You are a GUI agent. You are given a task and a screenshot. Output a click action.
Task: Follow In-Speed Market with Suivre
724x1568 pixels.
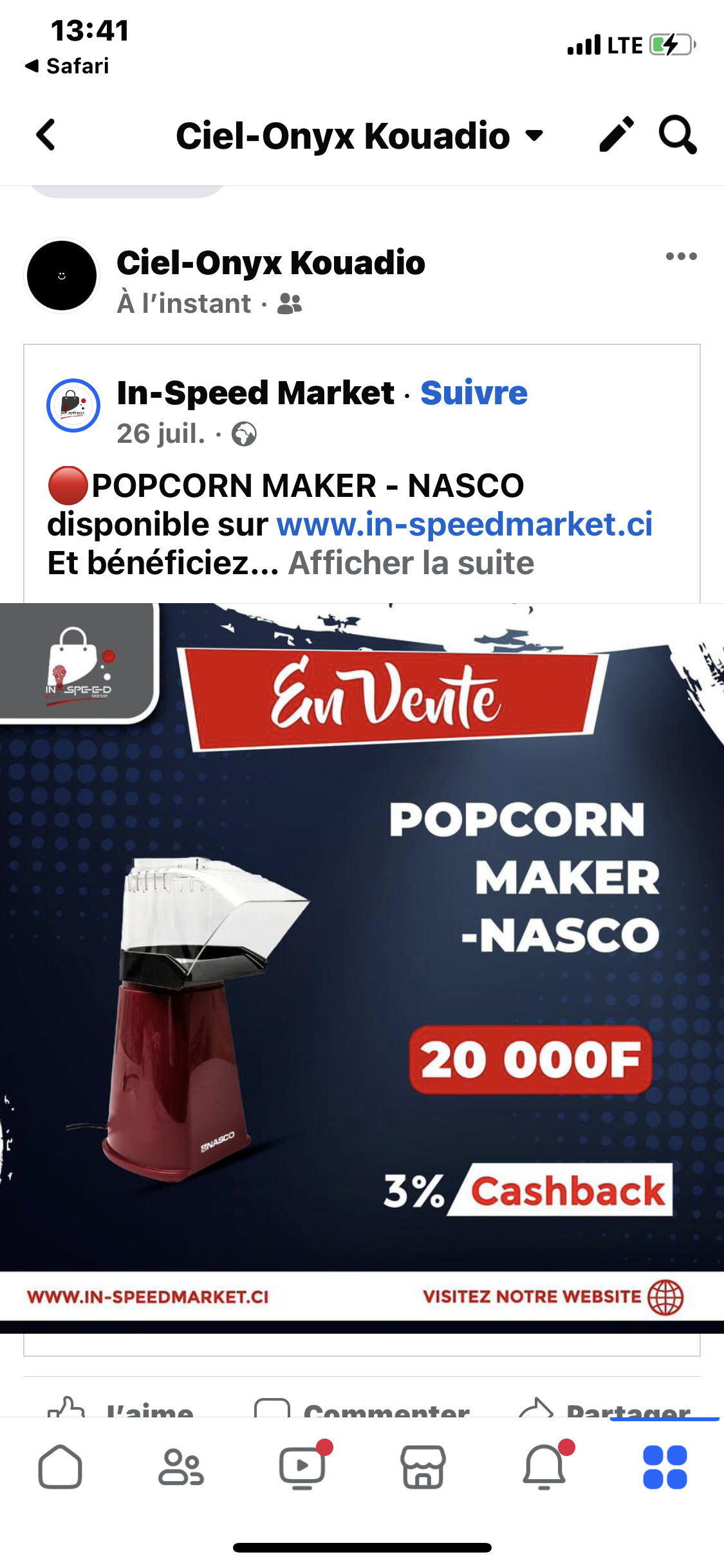474,393
